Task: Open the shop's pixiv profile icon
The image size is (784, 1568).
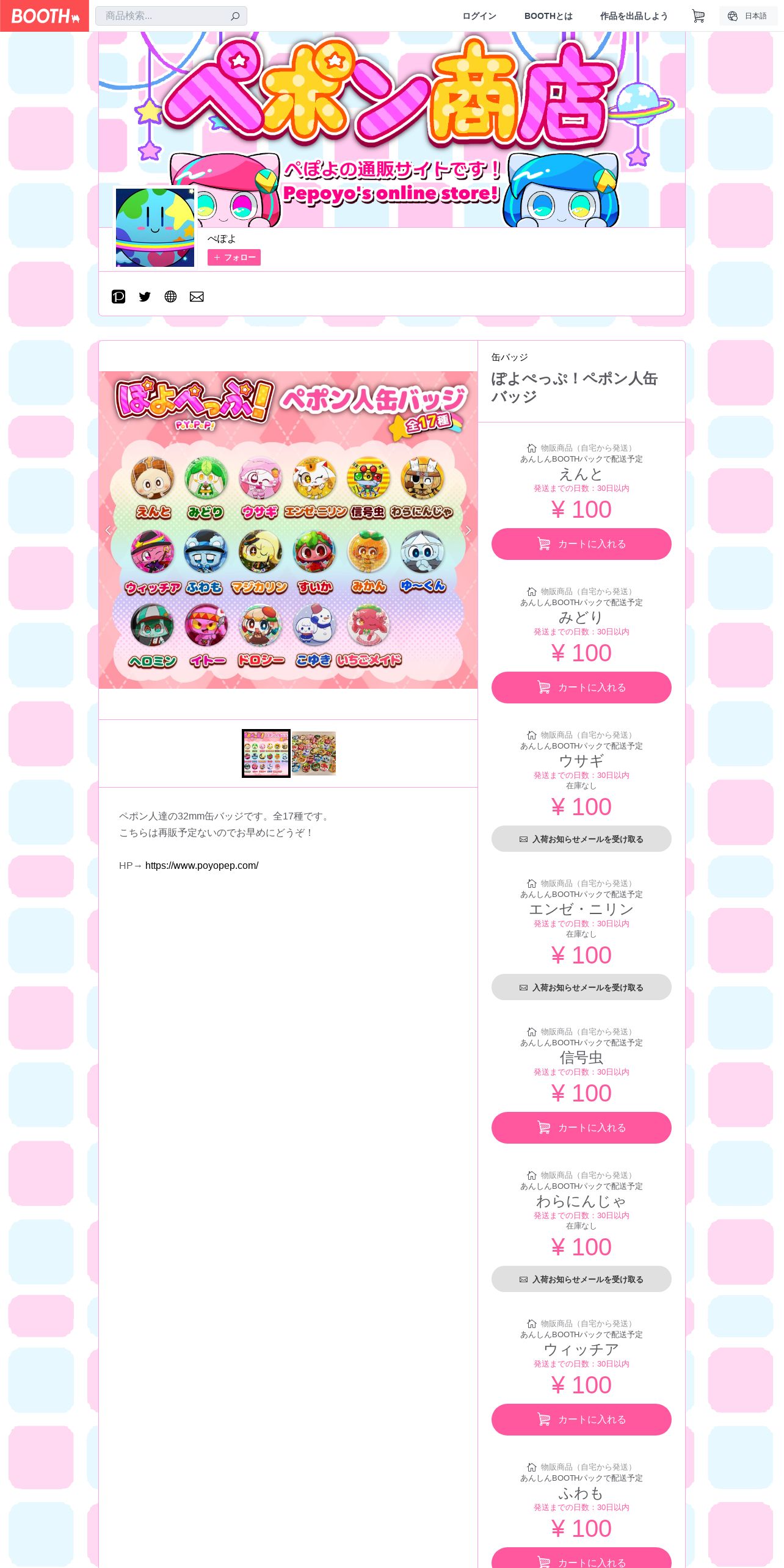Action: [118, 297]
